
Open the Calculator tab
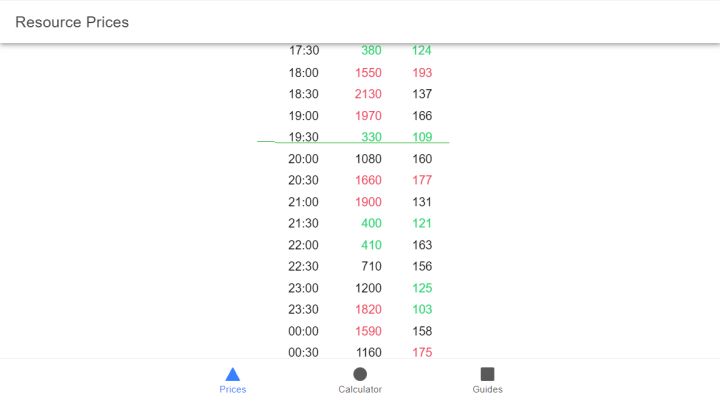[360, 380]
